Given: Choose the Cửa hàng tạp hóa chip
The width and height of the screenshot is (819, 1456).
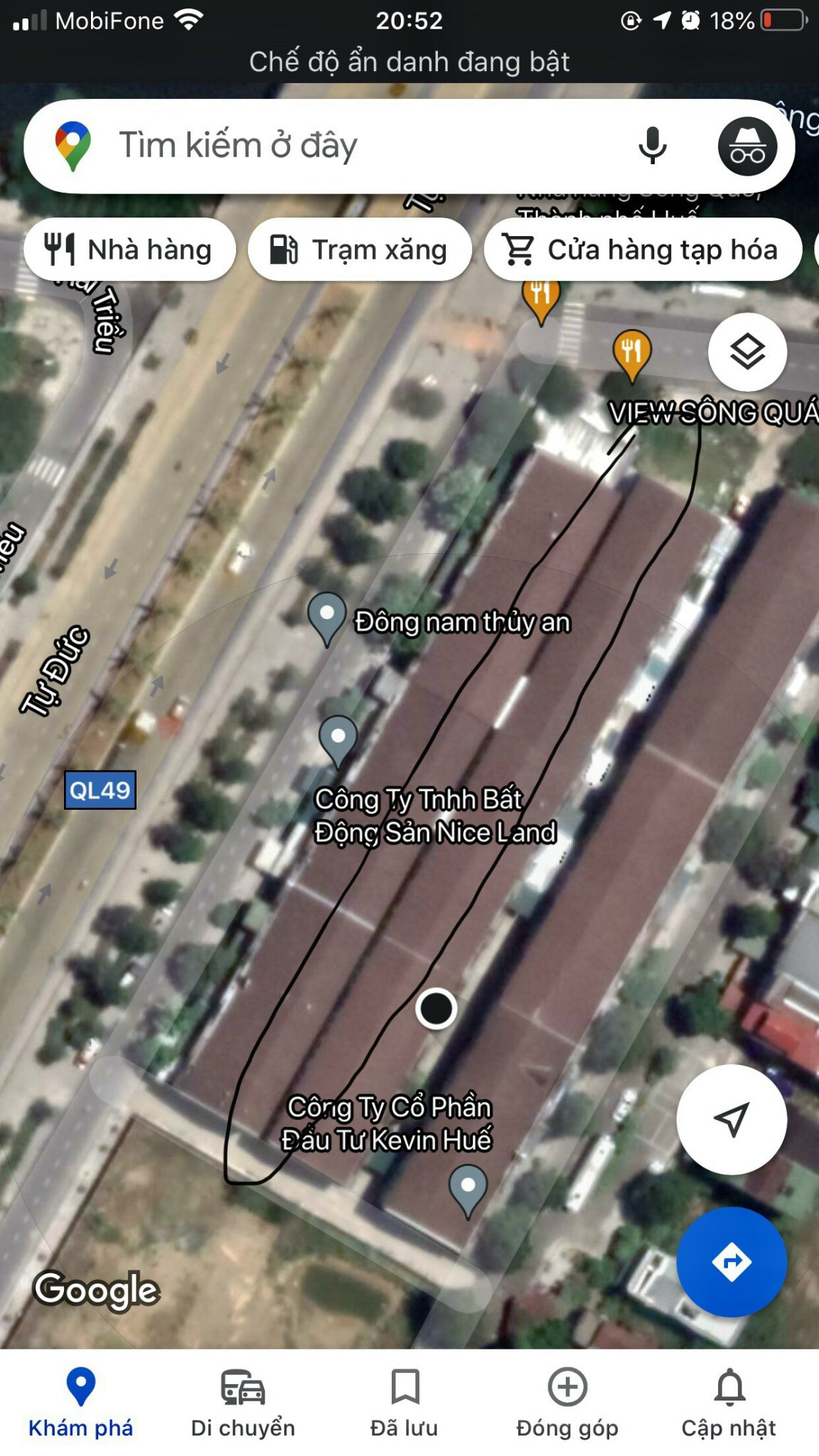Looking at the screenshot, I should 643,250.
